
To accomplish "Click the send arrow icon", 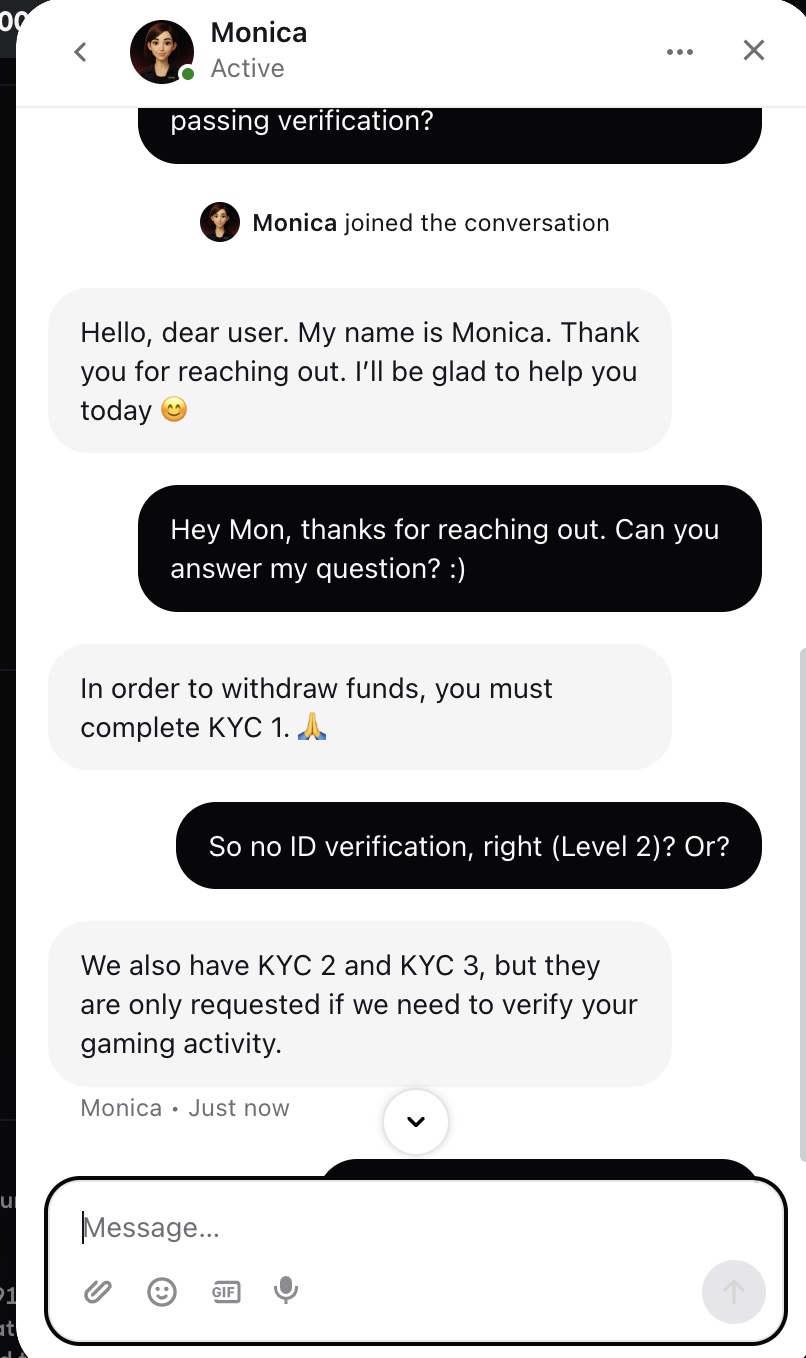I will point(734,1292).
